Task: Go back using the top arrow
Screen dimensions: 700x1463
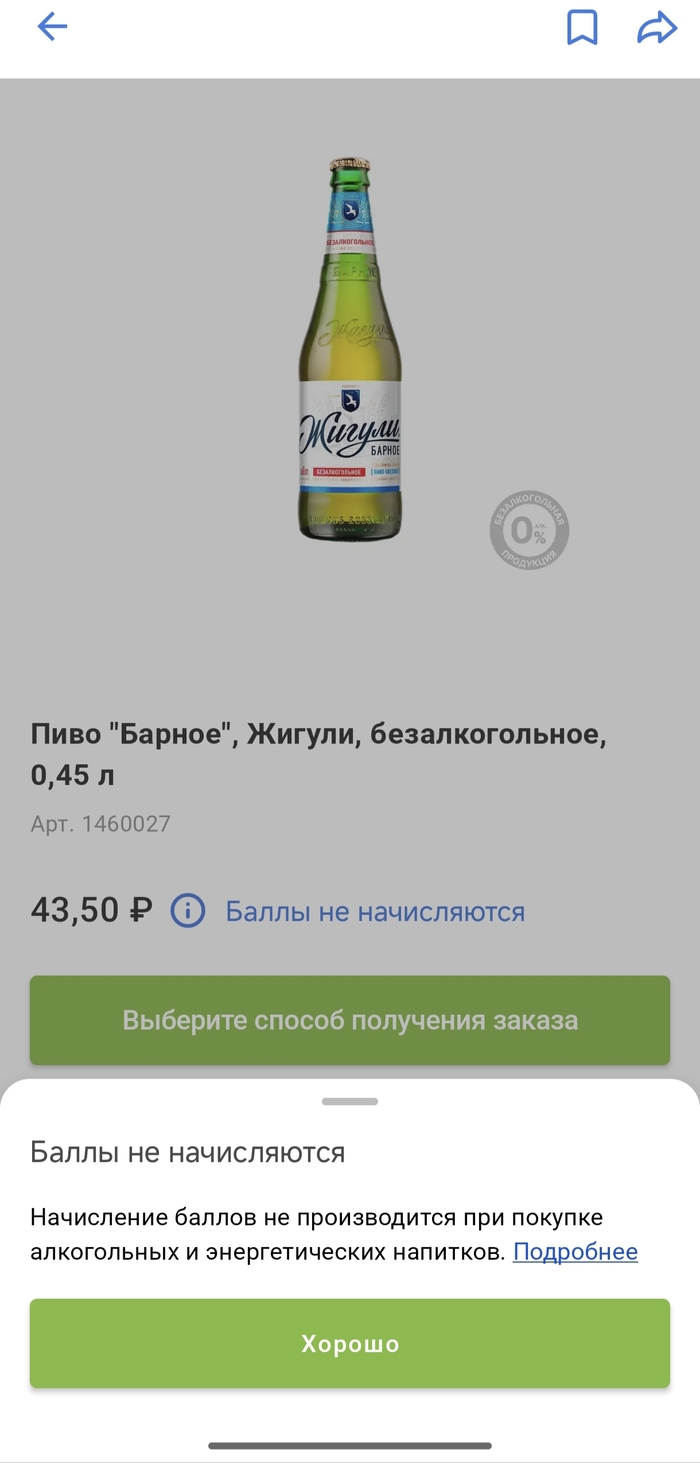Action: (x=52, y=28)
